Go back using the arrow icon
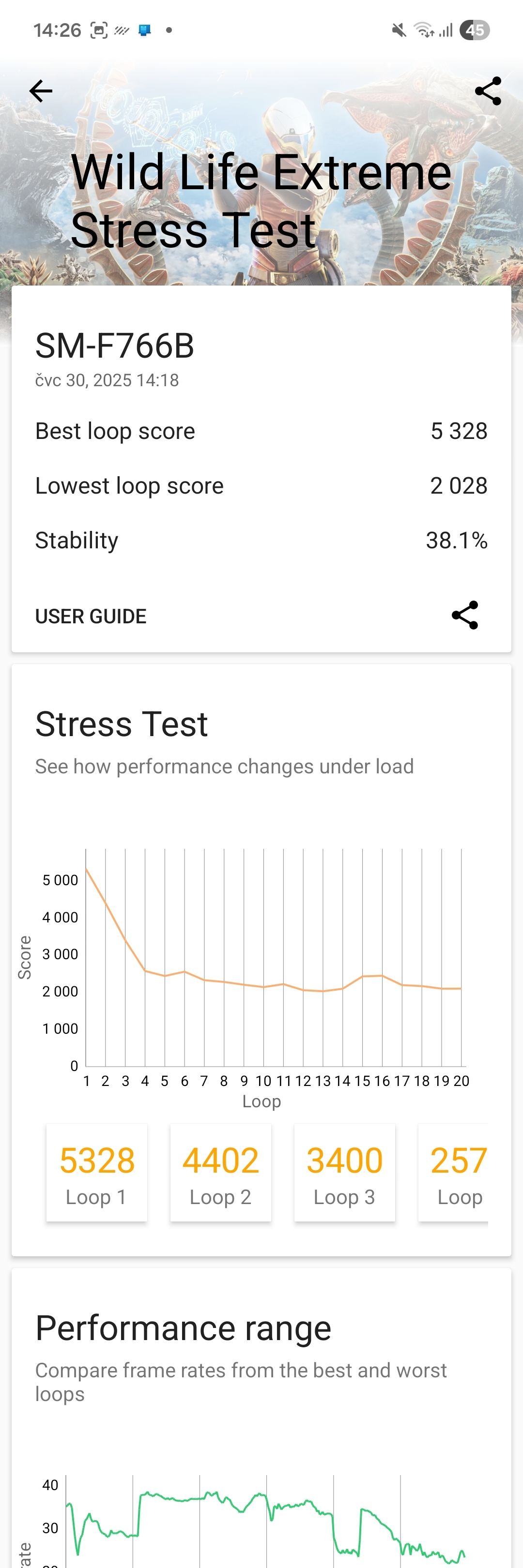Screen dimensions: 523x1568 pos(41,91)
